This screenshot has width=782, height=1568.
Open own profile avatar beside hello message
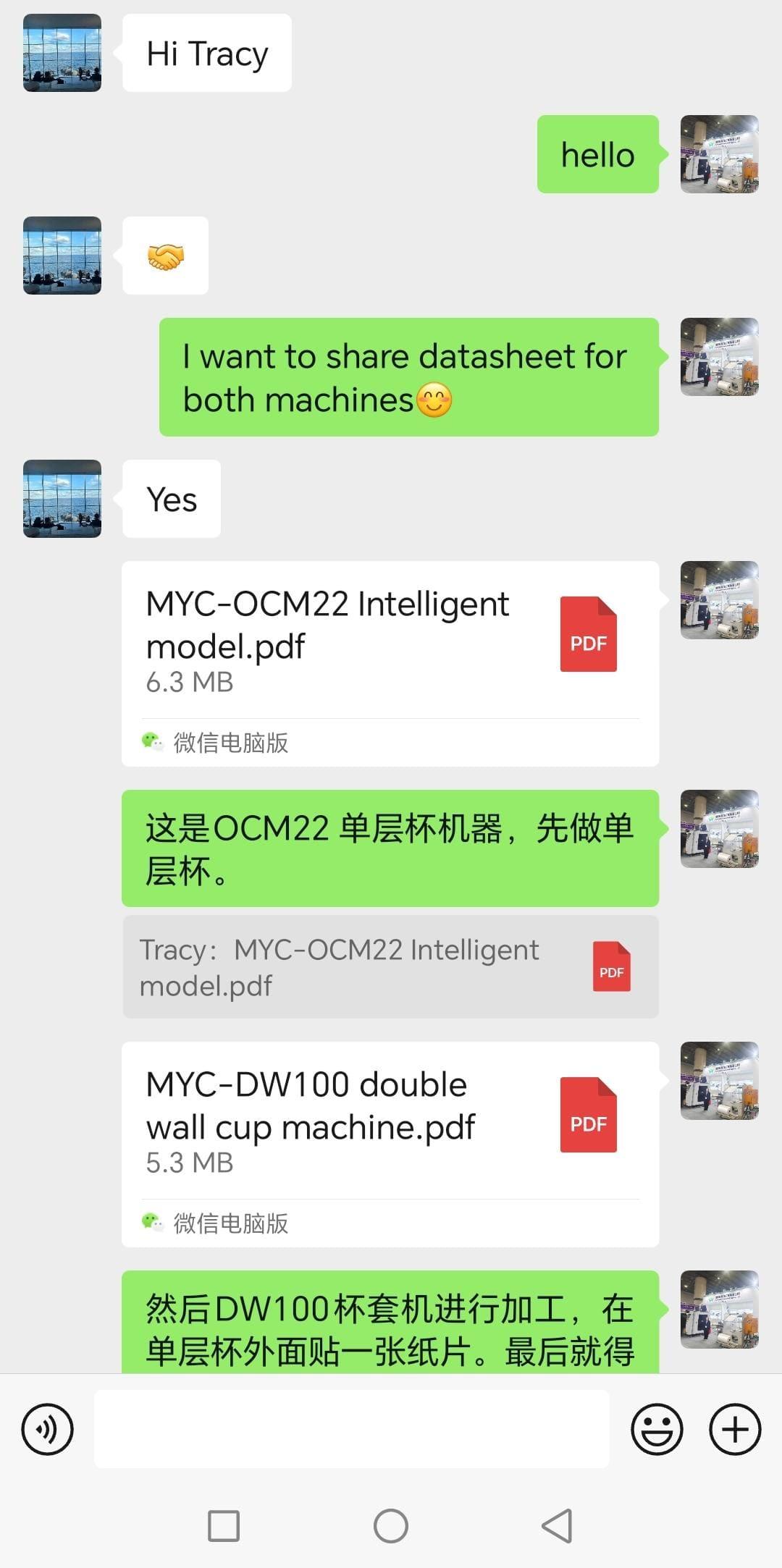(719, 154)
